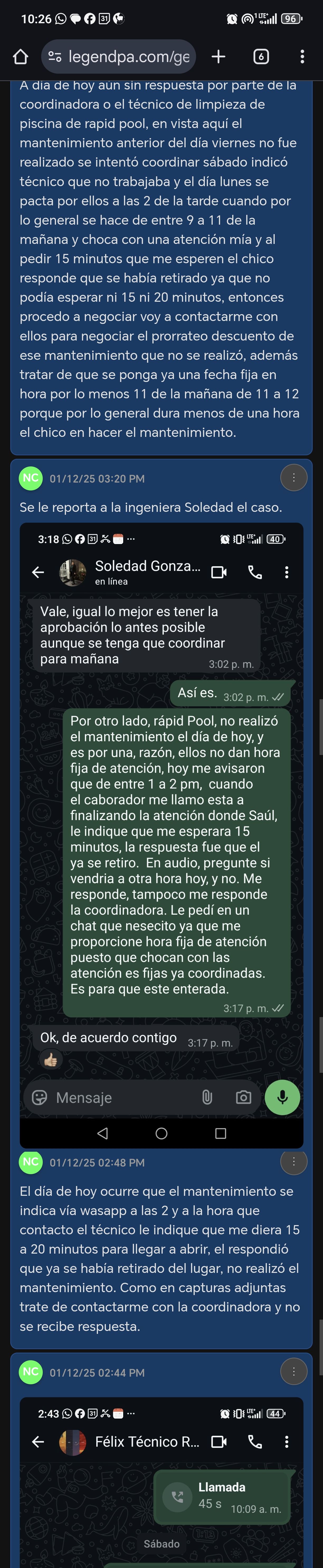
Task: Open options for the 02:48 PM comment
Action: [x=293, y=1161]
